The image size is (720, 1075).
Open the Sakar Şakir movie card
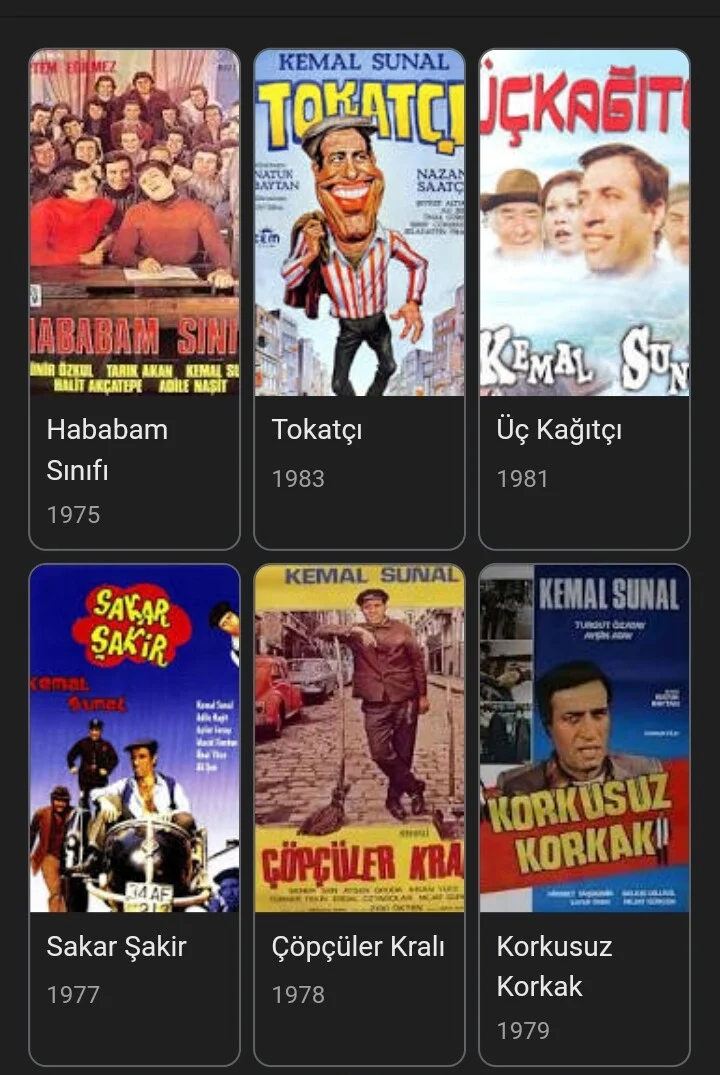pos(134,814)
